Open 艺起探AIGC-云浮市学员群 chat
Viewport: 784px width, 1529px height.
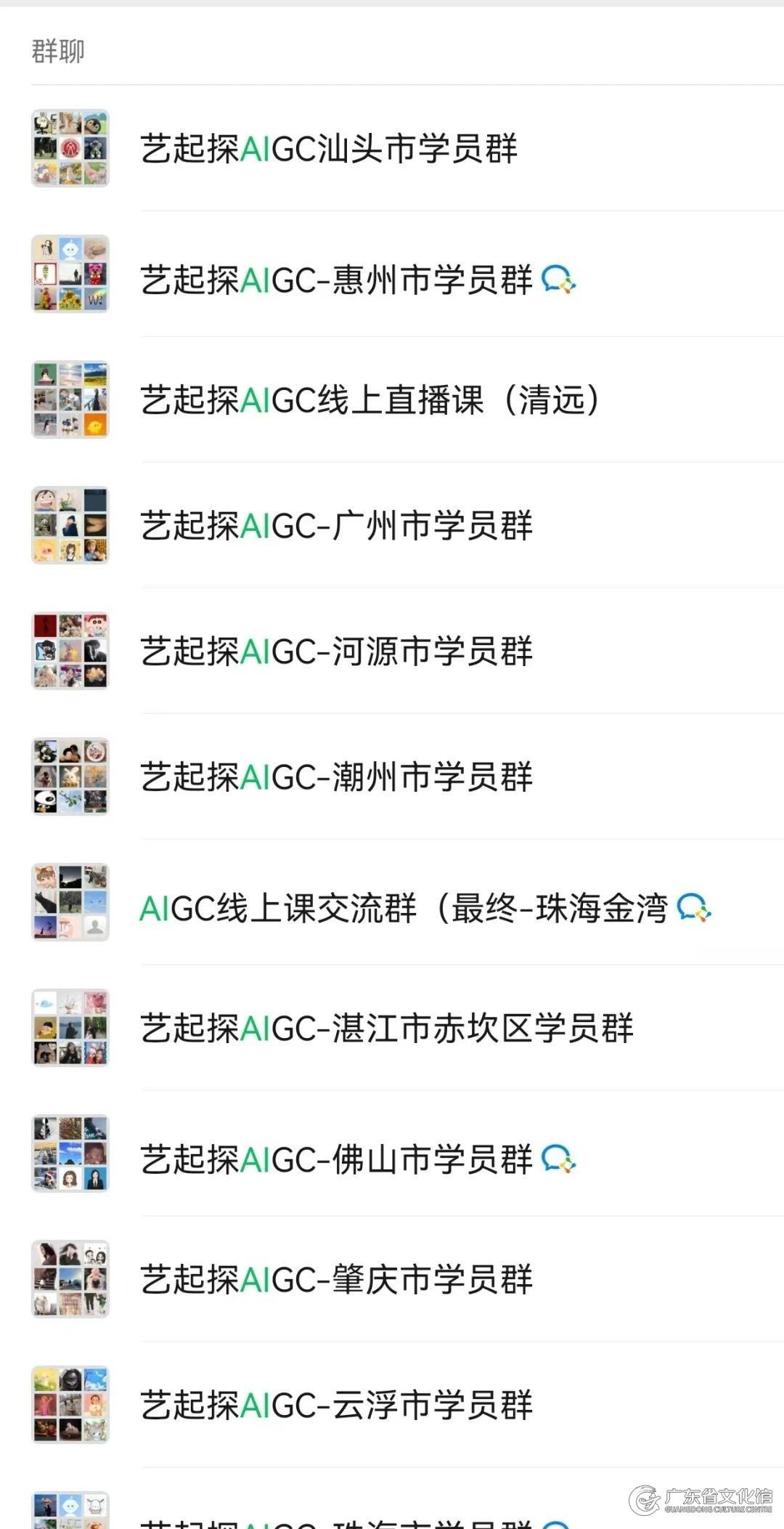(x=336, y=1405)
